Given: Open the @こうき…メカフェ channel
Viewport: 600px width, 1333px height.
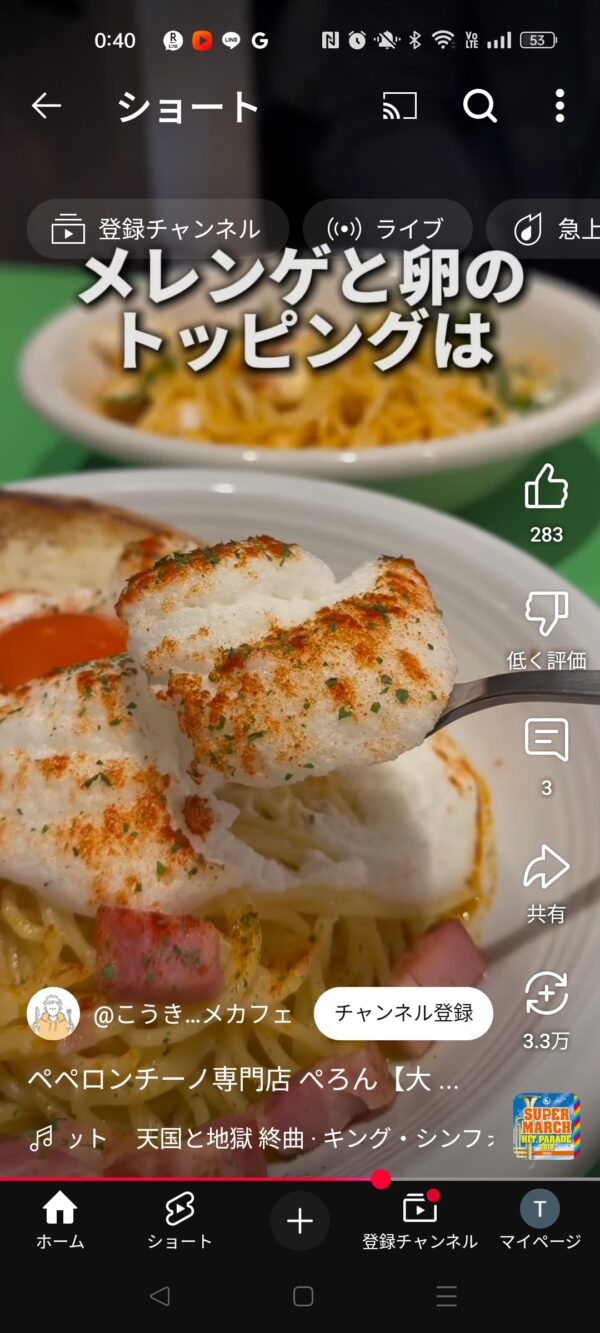Looking at the screenshot, I should pos(192,1014).
